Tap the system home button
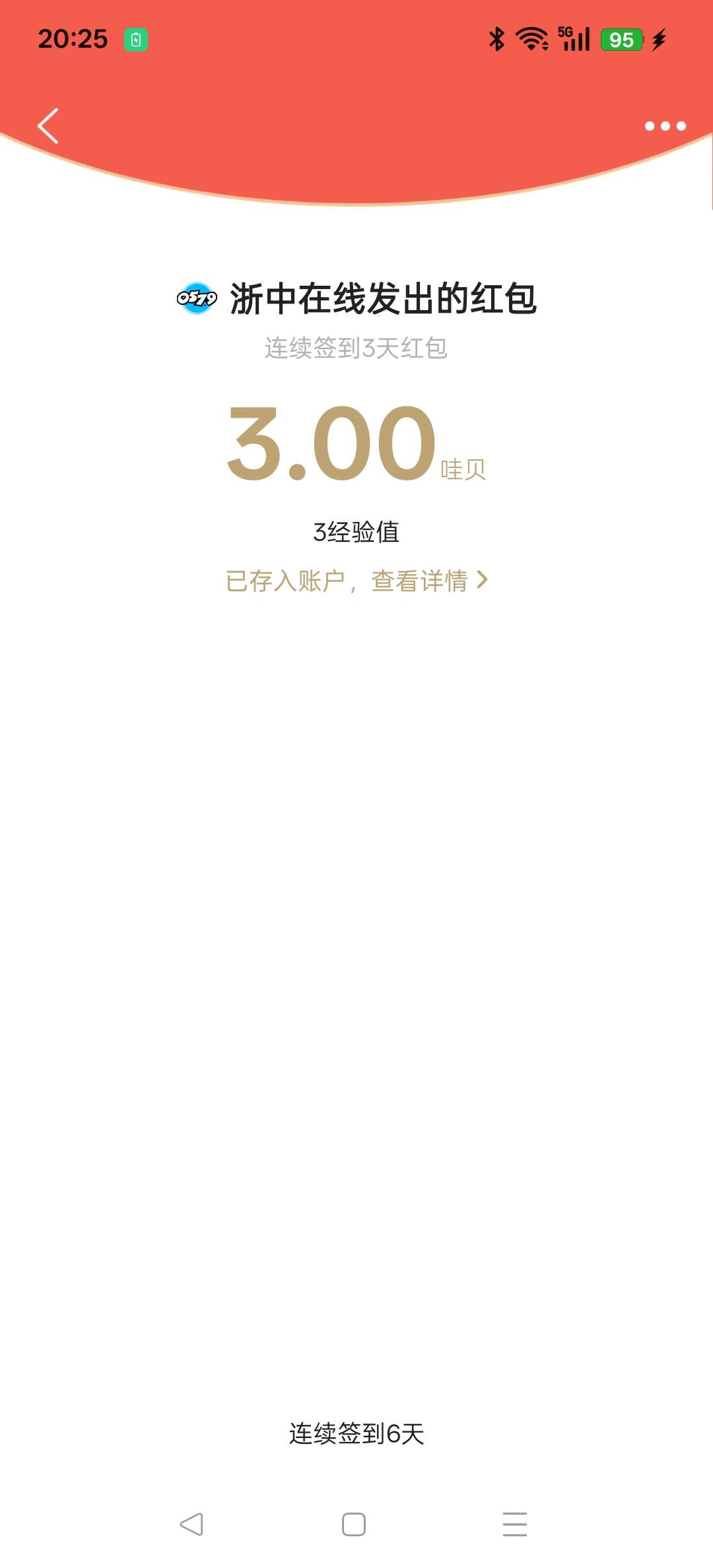713x1568 pixels. click(x=354, y=1524)
